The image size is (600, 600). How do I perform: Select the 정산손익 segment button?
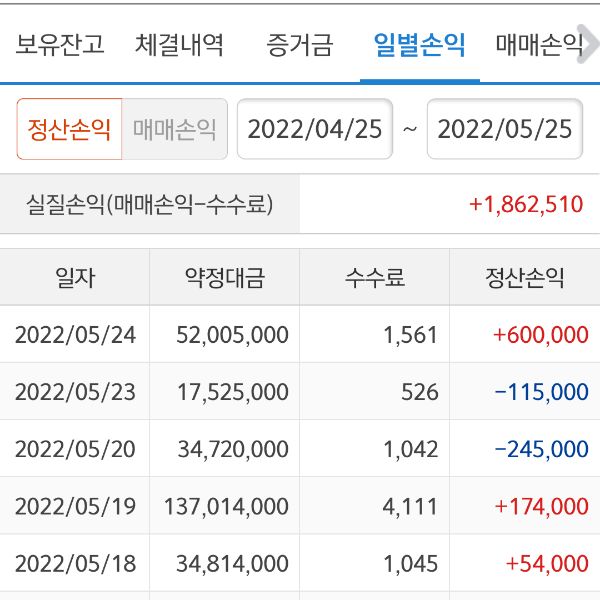tap(70, 130)
